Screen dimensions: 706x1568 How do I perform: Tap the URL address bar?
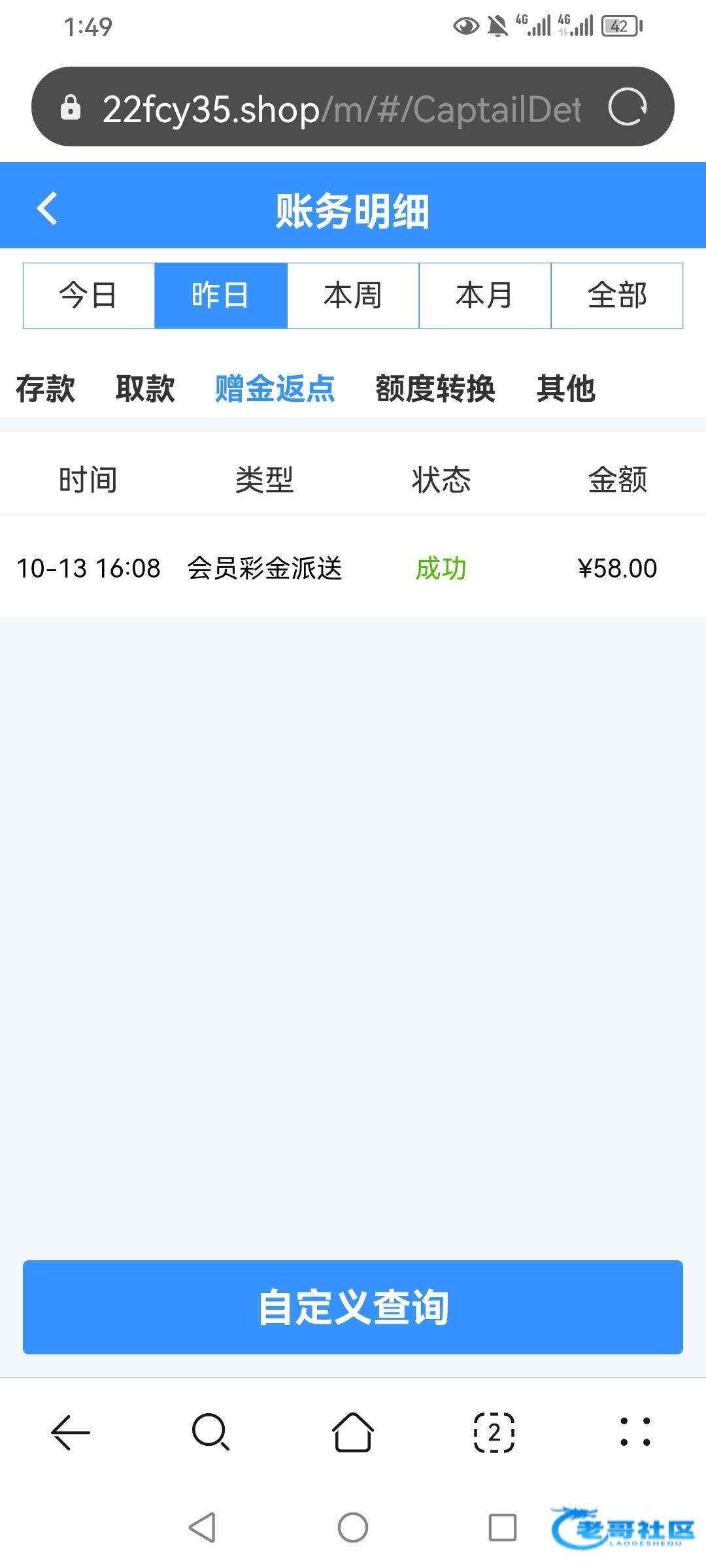coord(340,108)
